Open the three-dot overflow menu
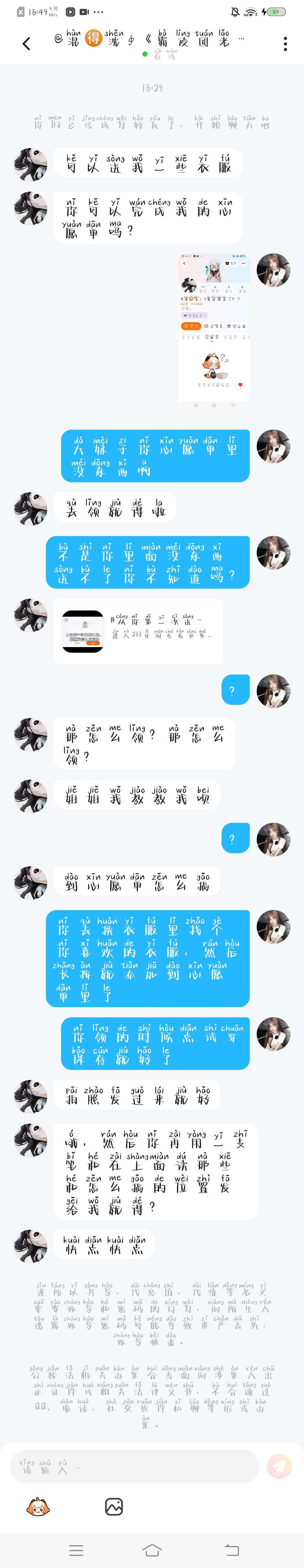 click(x=285, y=44)
